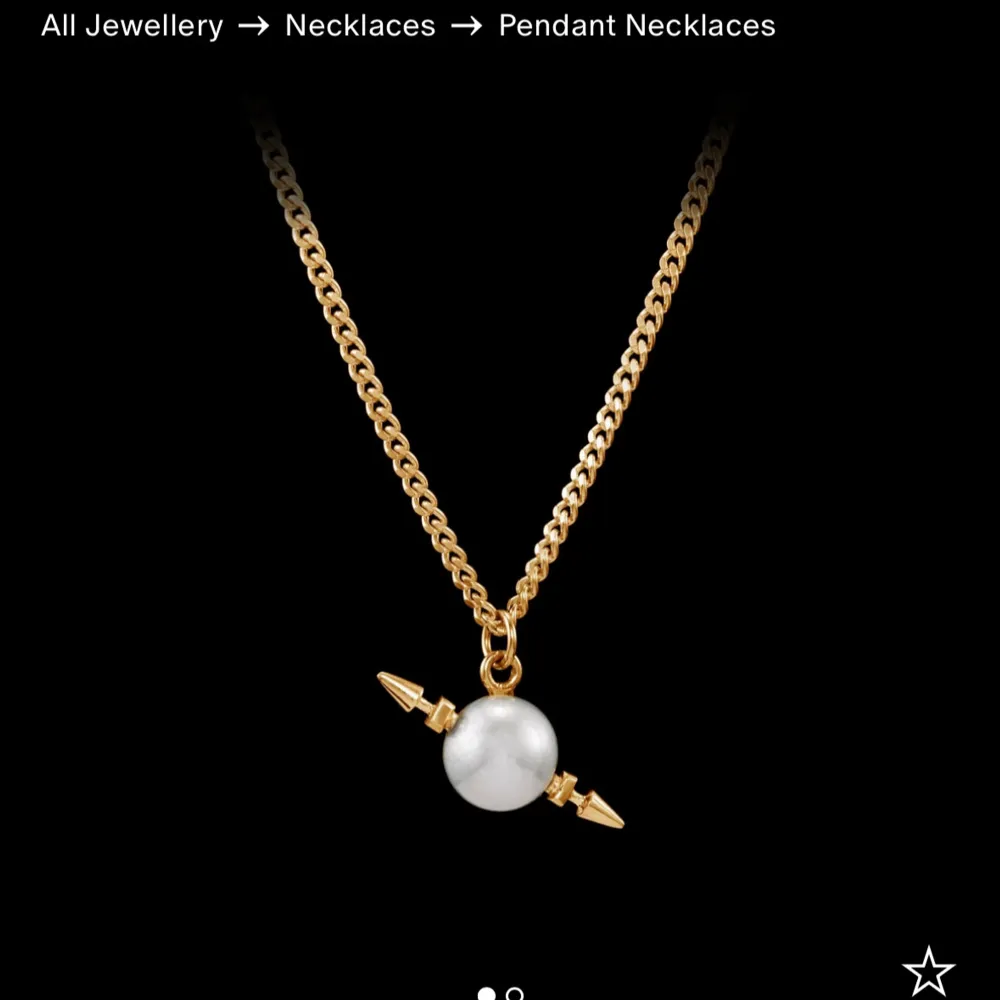Select the Pendant Necklaces breadcrumb

(x=636, y=26)
